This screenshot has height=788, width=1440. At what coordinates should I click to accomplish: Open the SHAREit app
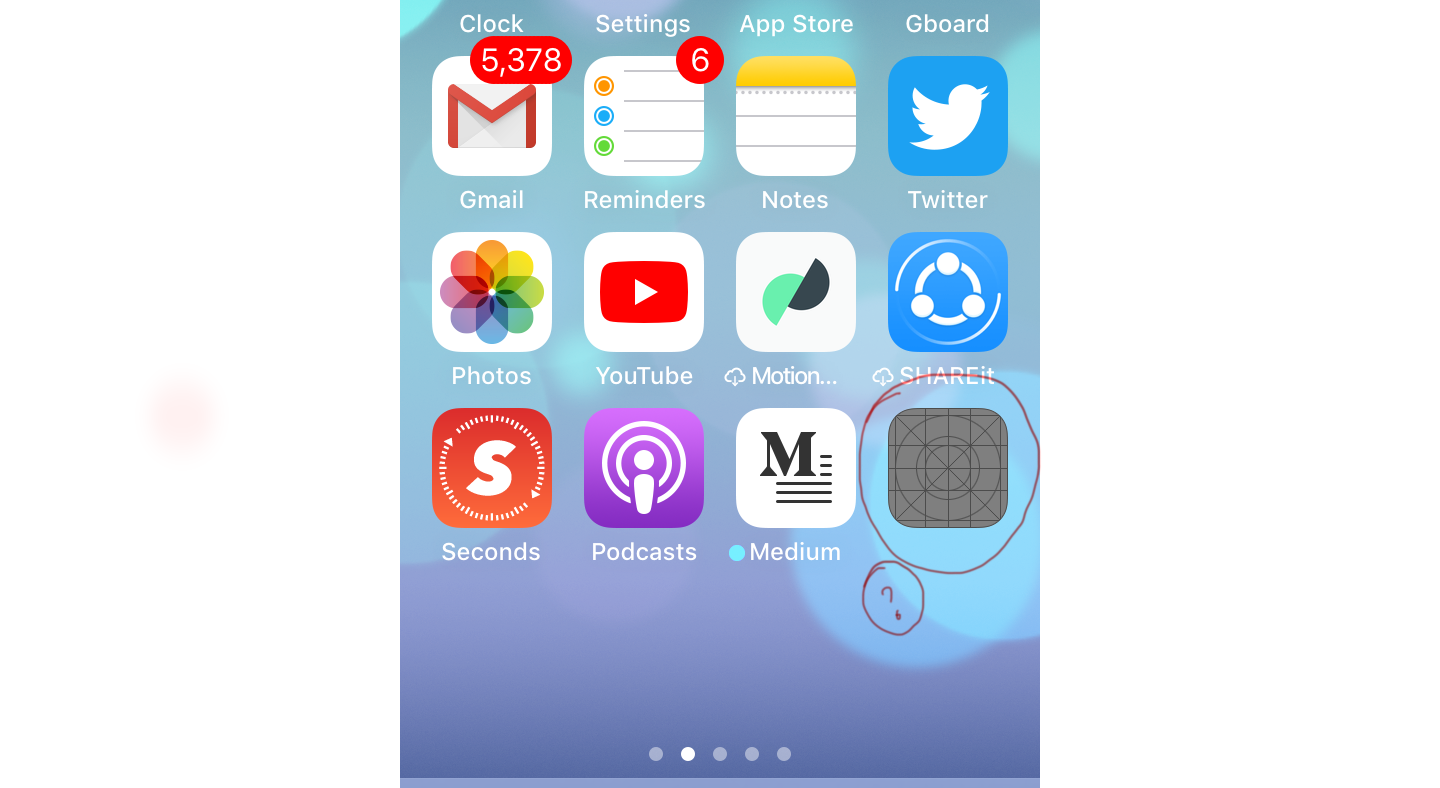[x=948, y=292]
